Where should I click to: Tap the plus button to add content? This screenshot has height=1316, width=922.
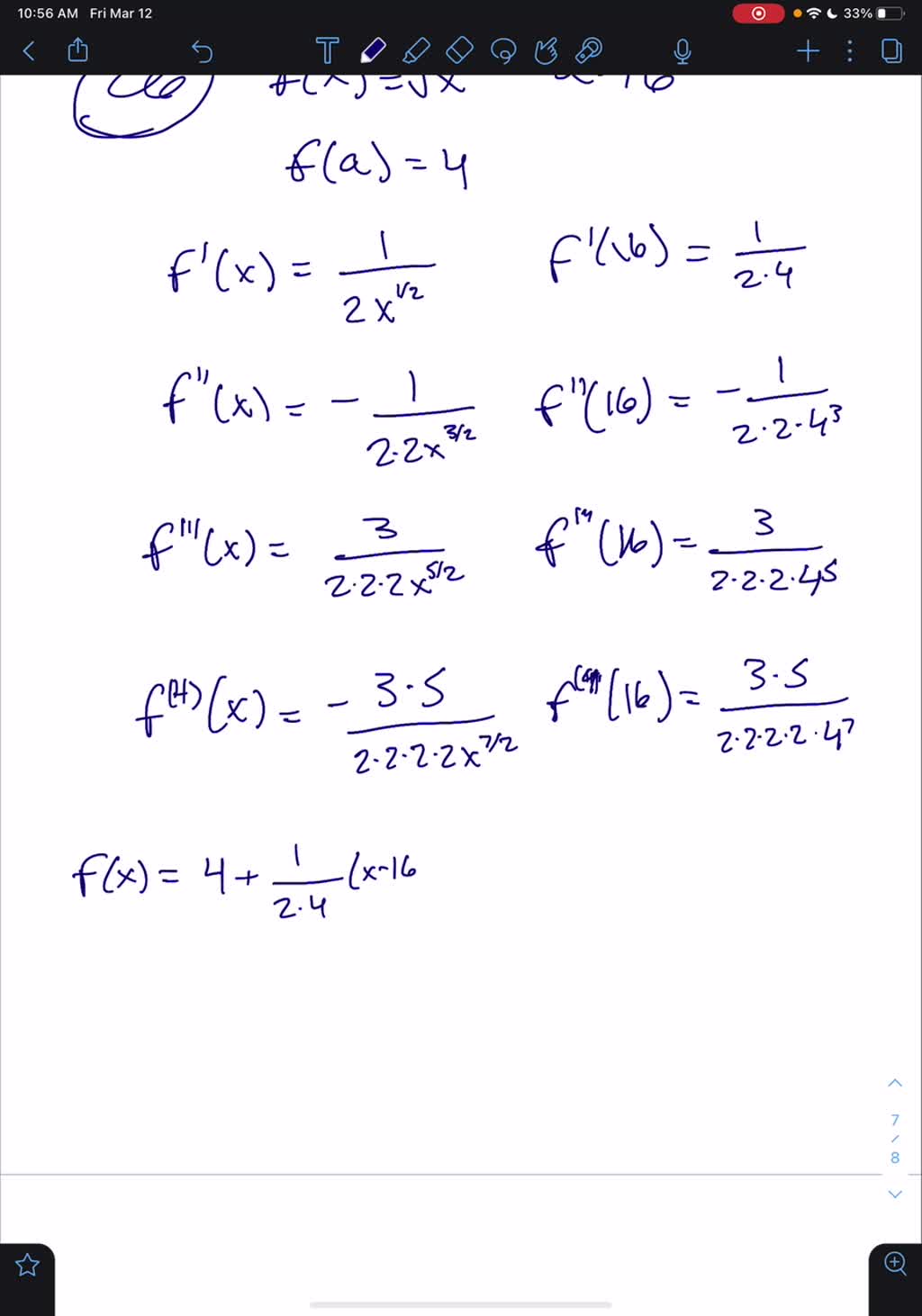[807, 52]
